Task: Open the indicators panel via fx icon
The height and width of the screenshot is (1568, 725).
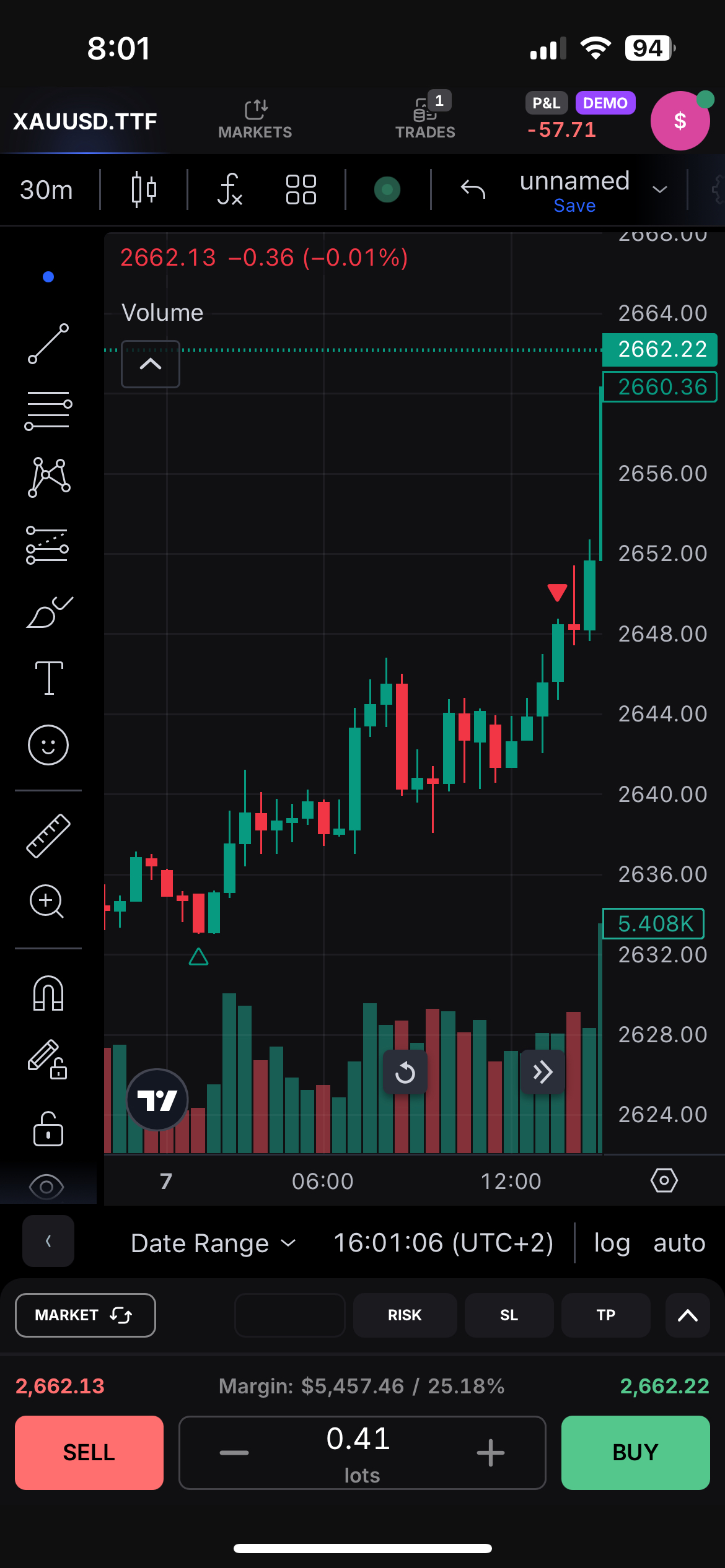Action: (229, 189)
